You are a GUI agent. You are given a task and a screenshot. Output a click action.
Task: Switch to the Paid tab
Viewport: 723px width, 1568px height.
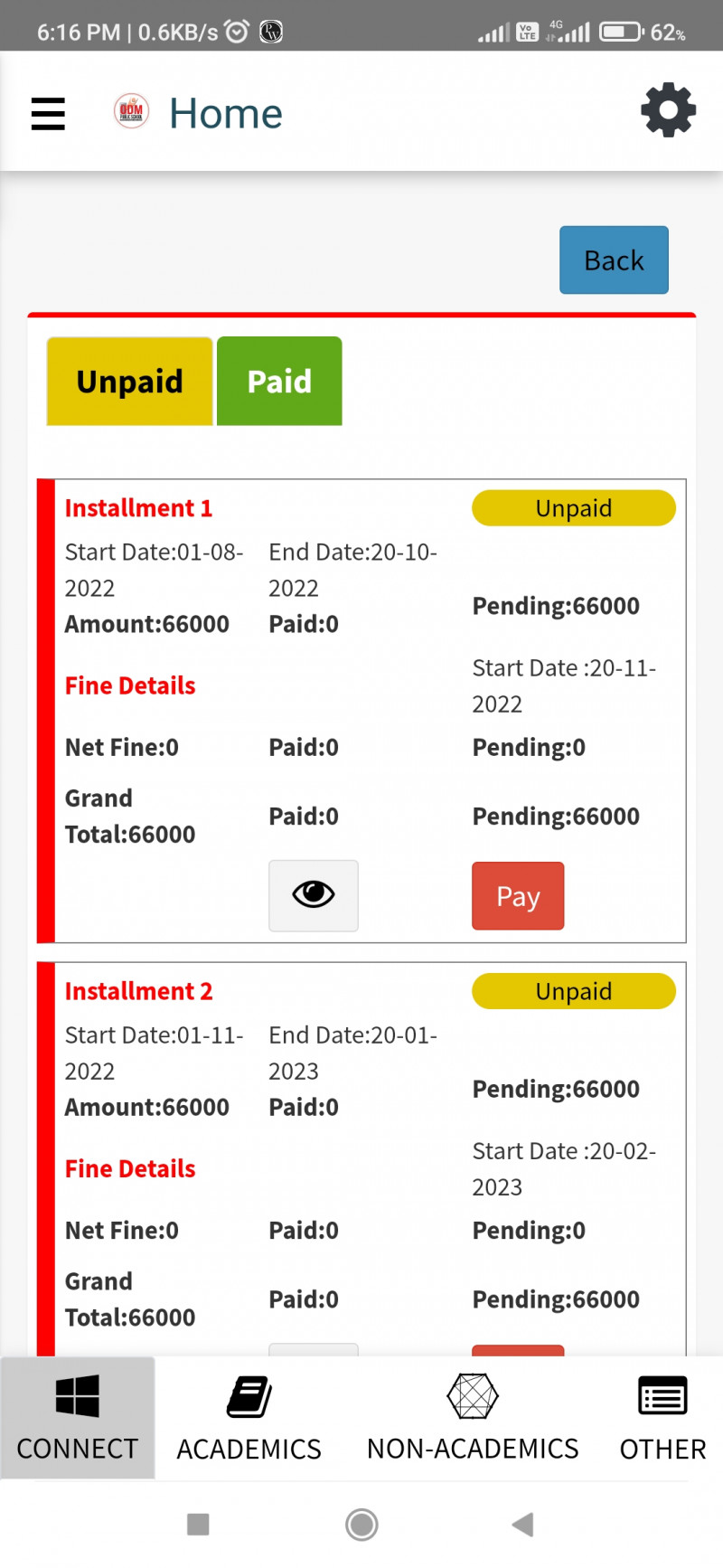click(279, 382)
